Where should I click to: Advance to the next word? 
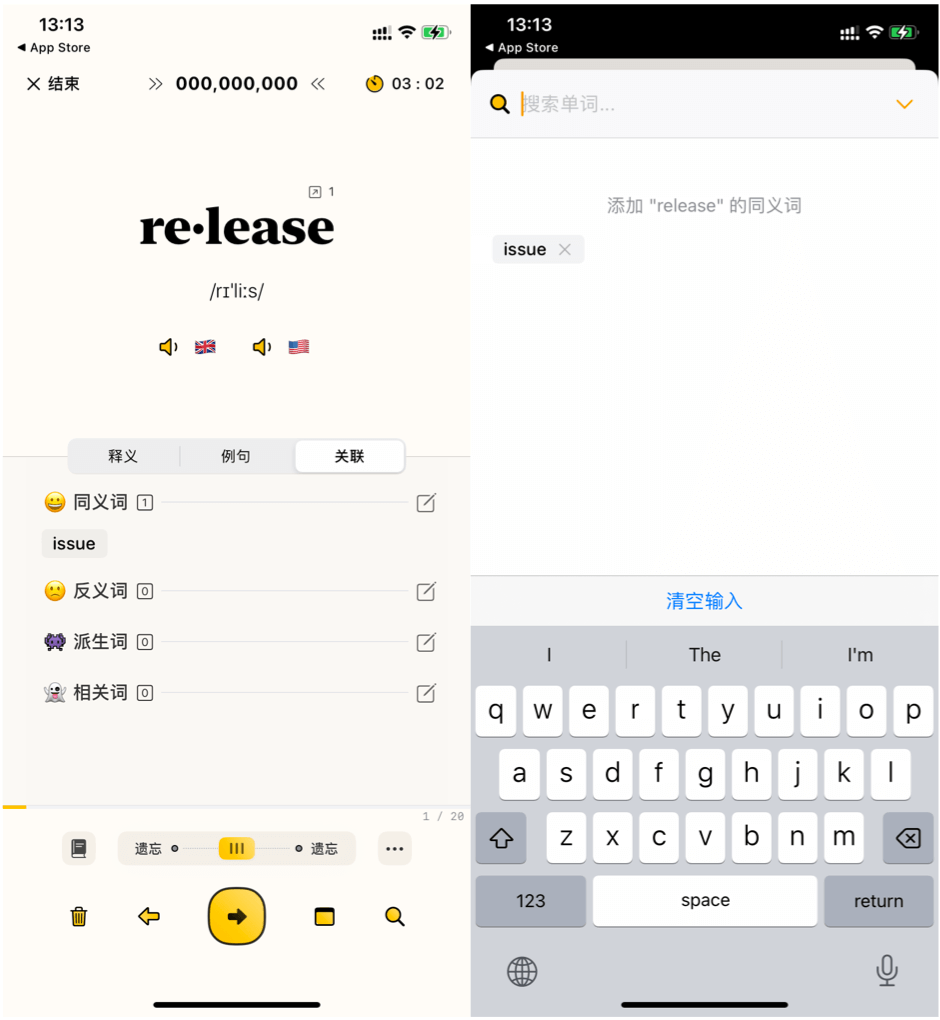pyautogui.click(x=237, y=916)
